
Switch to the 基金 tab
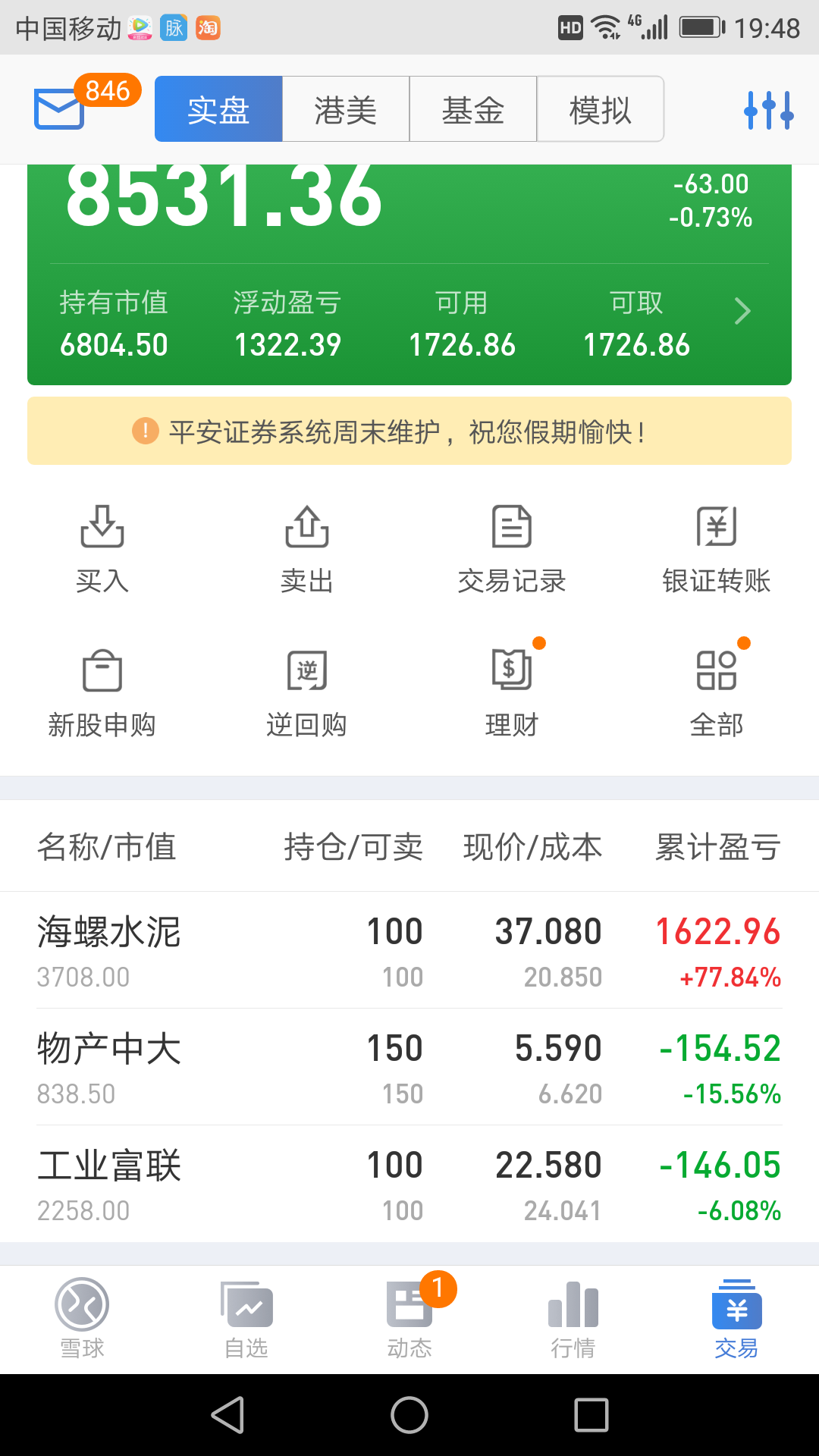[473, 109]
